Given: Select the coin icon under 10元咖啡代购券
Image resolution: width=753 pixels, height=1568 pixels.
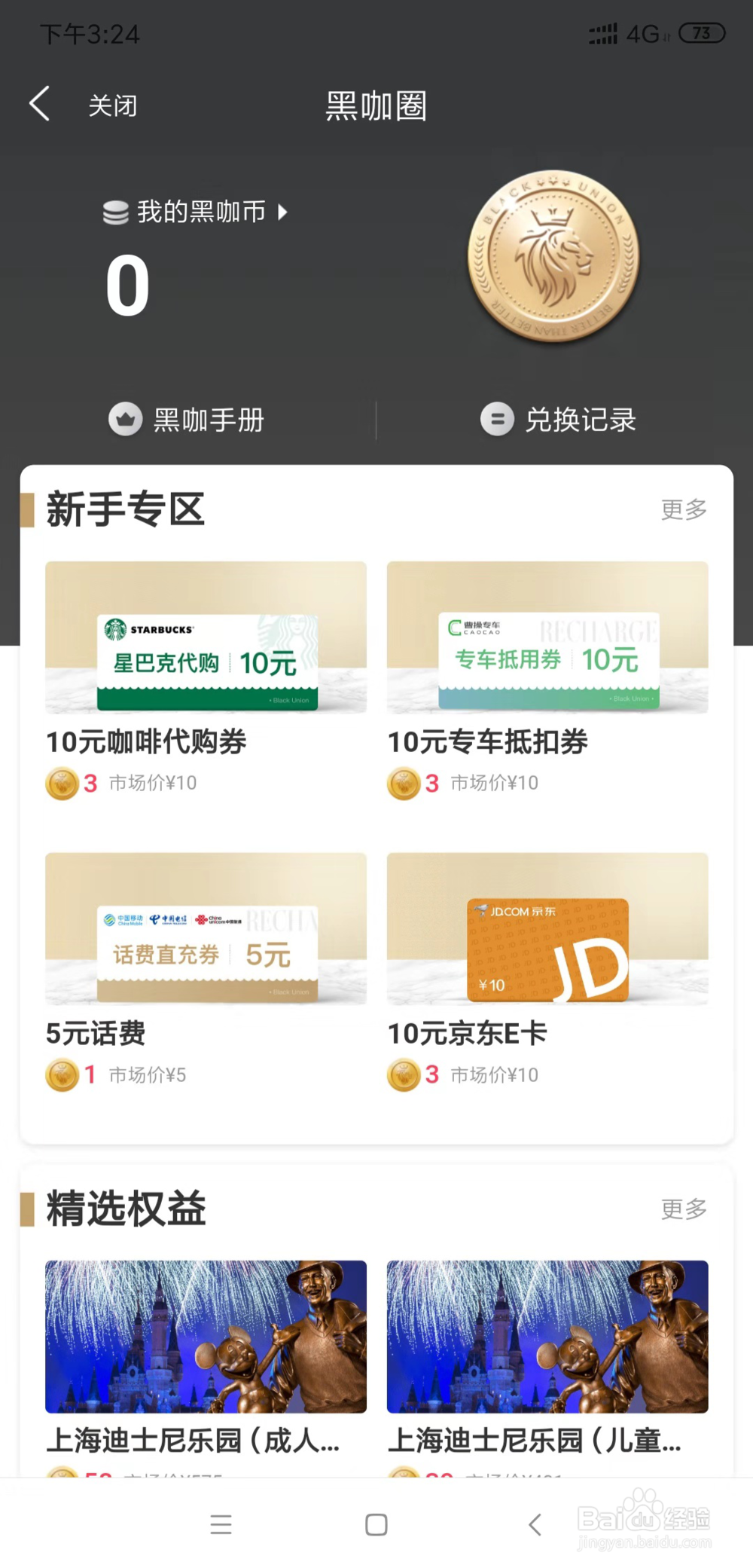Looking at the screenshot, I should pyautogui.click(x=62, y=784).
